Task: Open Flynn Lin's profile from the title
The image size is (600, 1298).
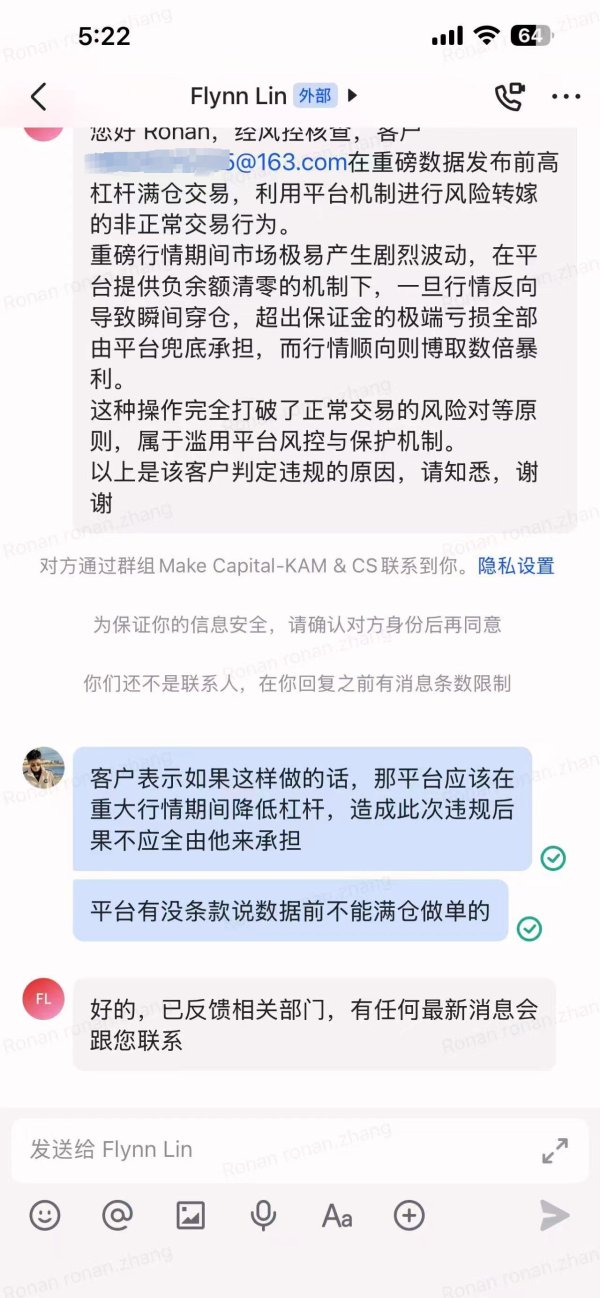Action: click(x=238, y=96)
